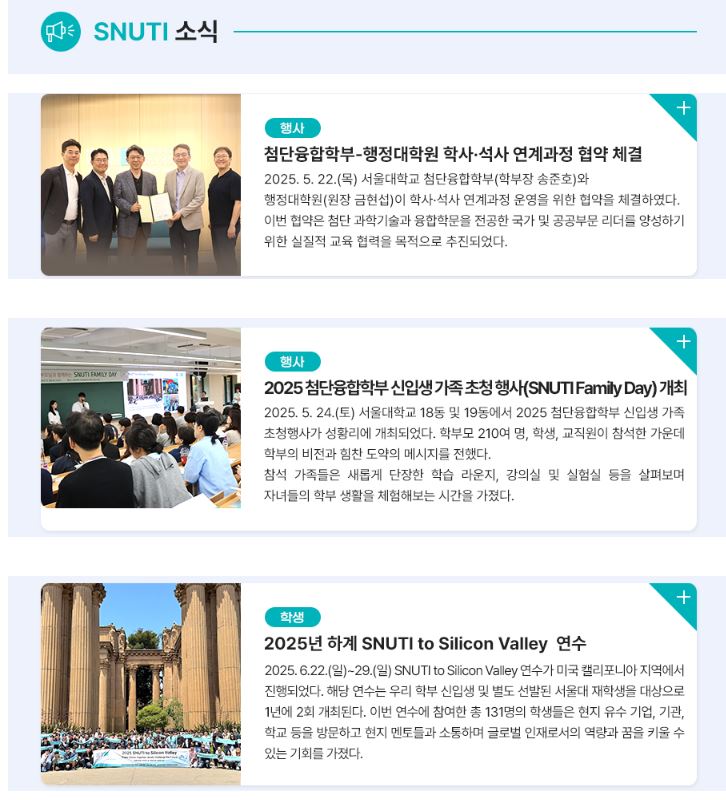This screenshot has height=800, width=726.
Task: View the SNUTI Family Day 개최 article
Action: [x=475, y=388]
